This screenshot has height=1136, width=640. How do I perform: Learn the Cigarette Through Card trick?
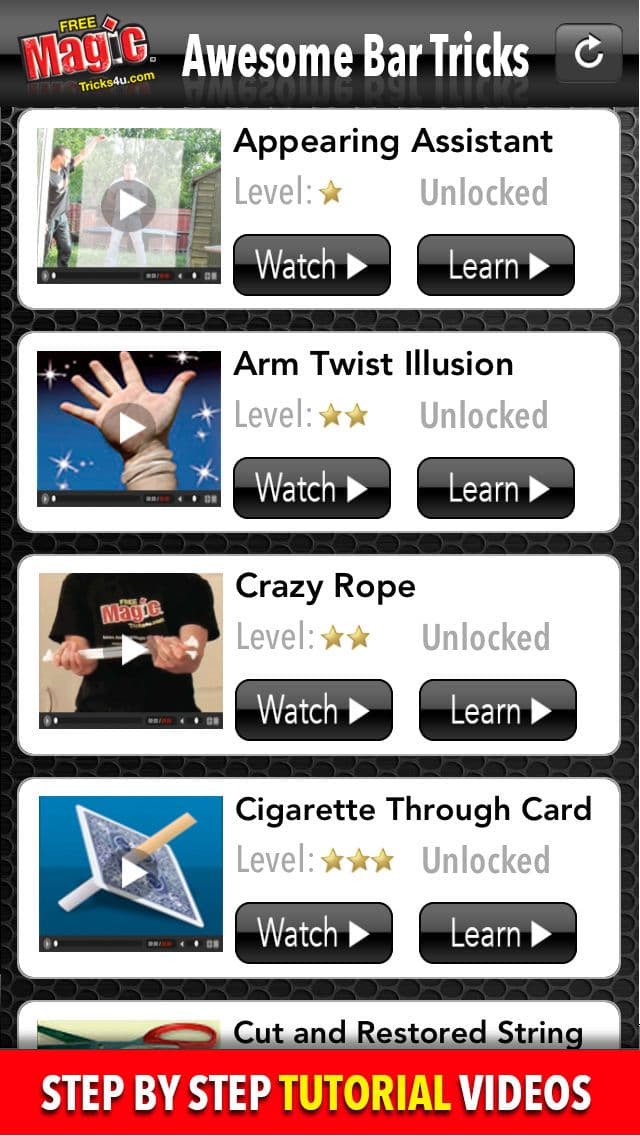tap(498, 933)
